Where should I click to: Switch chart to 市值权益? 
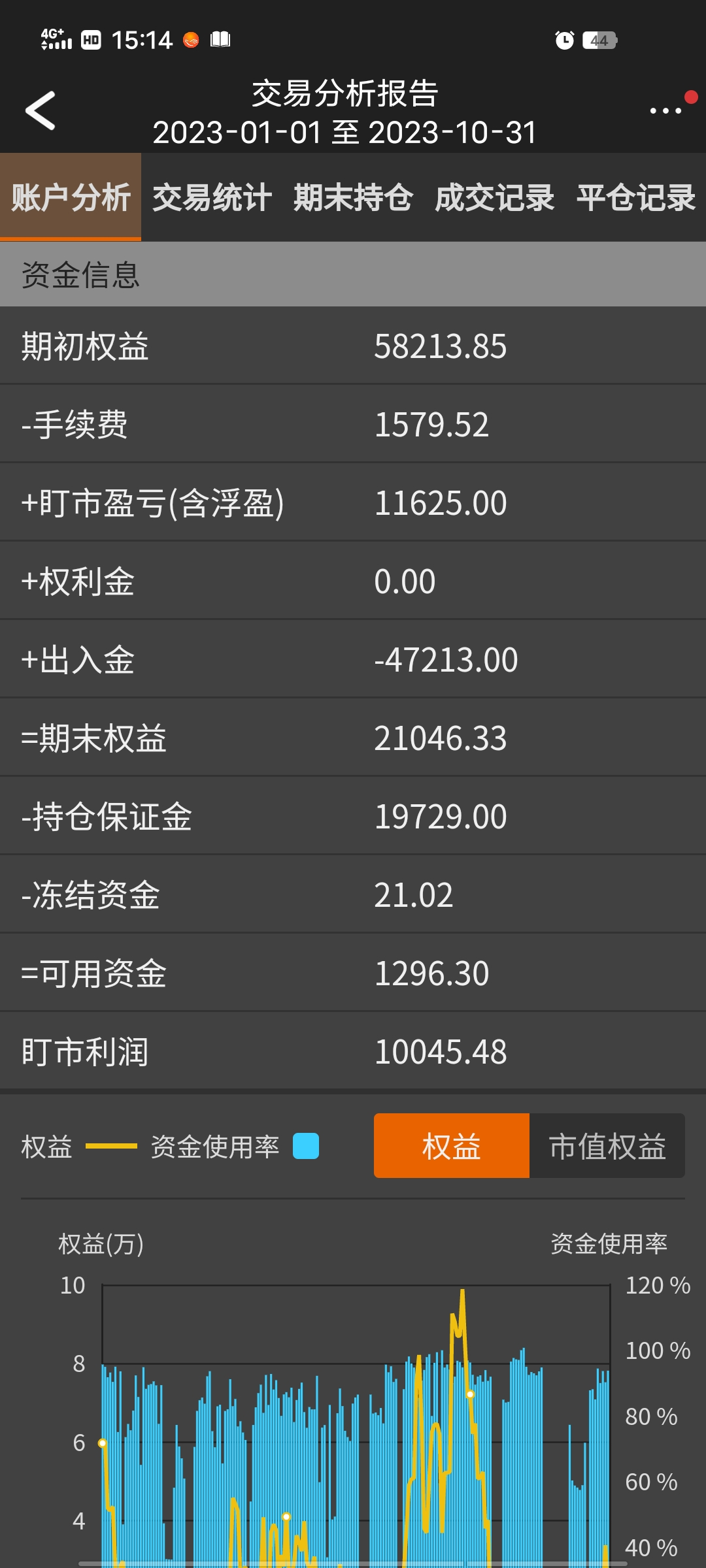(607, 1145)
